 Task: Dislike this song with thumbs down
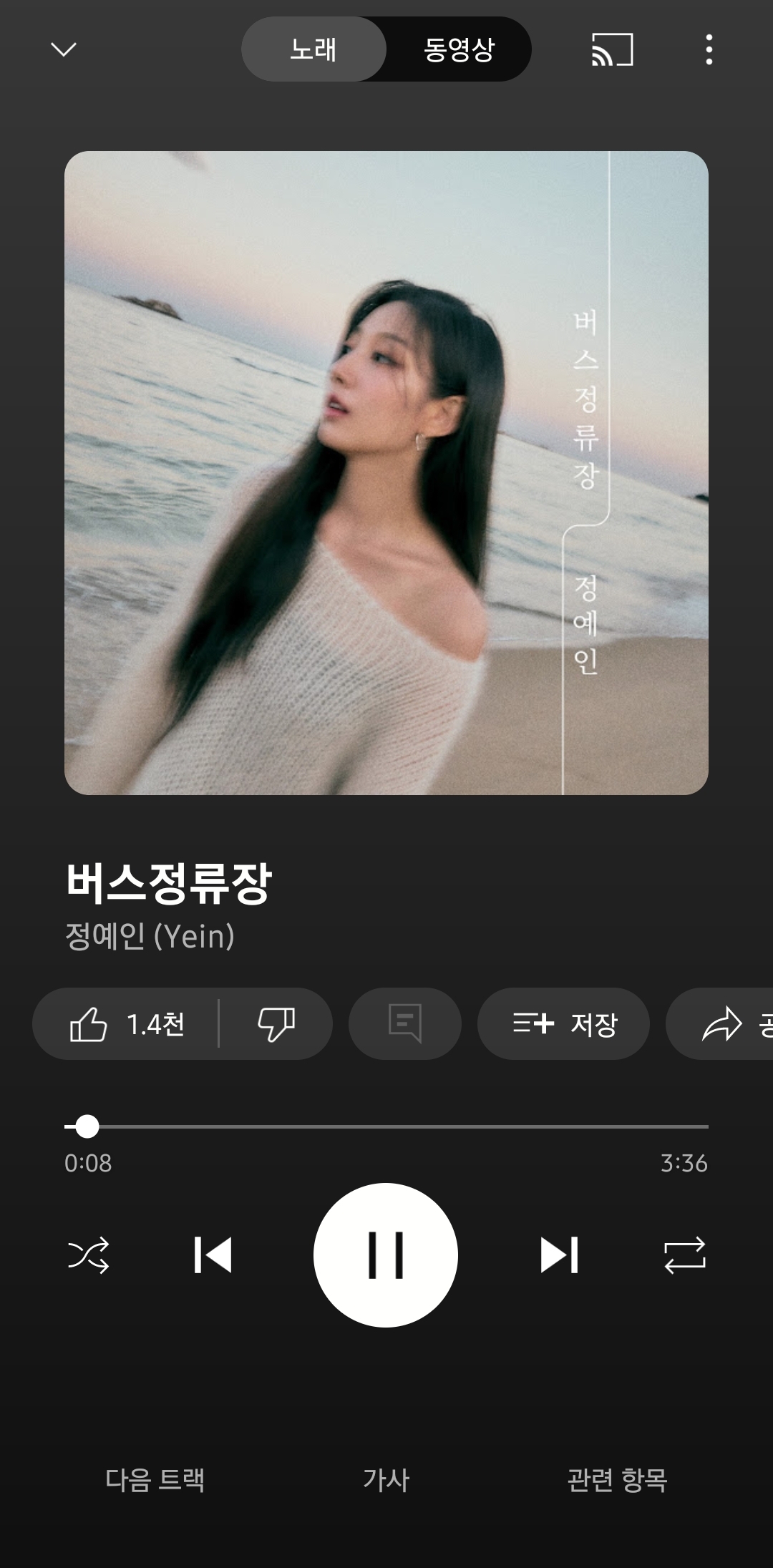tap(276, 1024)
